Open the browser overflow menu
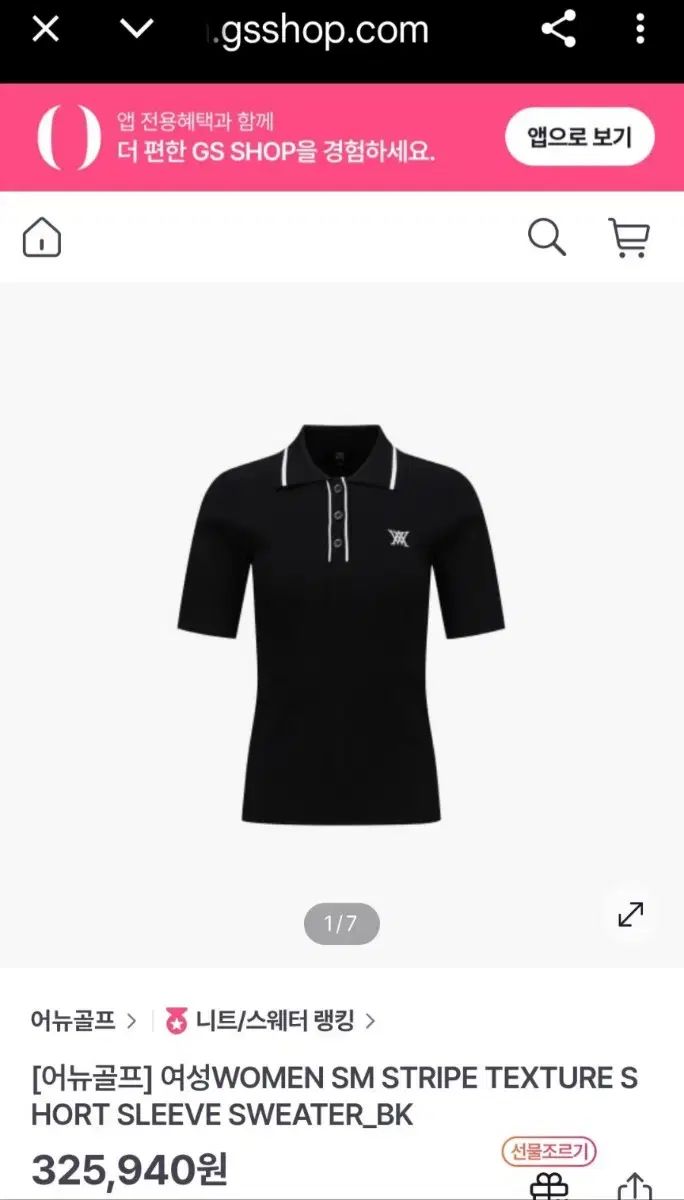This screenshot has width=684, height=1200. point(640,30)
